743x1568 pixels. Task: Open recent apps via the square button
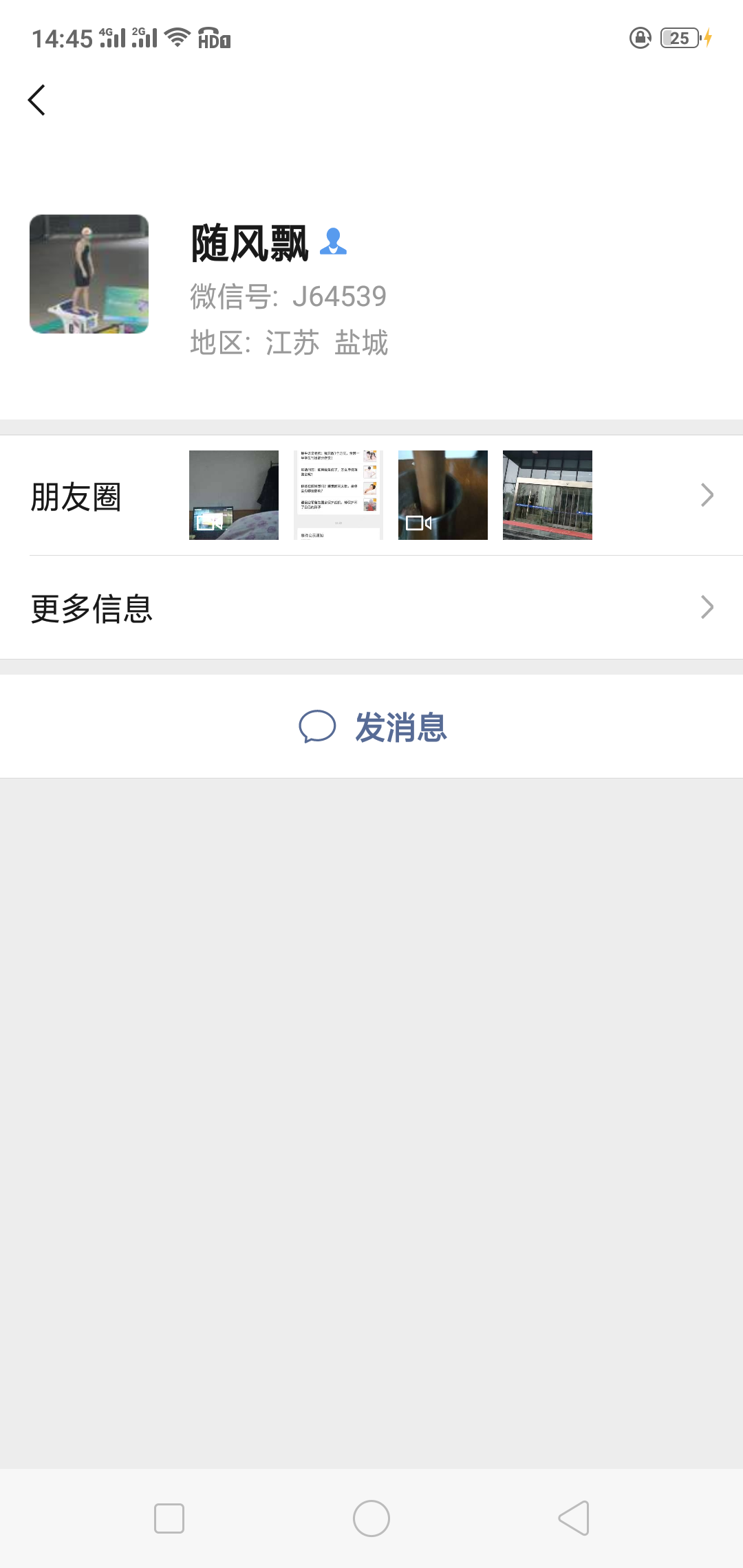[x=169, y=1518]
